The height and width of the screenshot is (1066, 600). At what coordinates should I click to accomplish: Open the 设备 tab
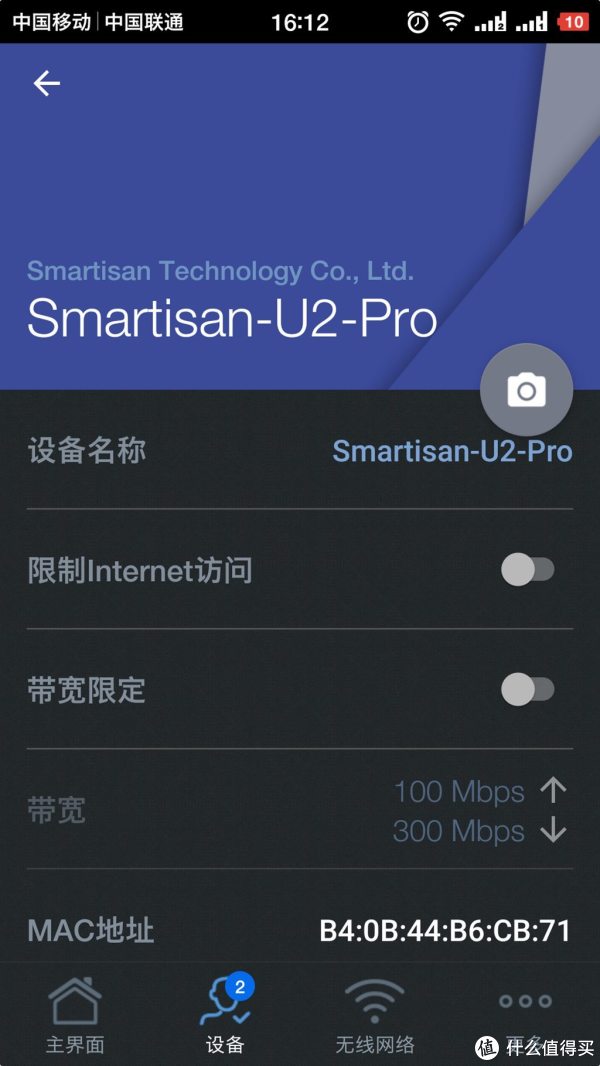pyautogui.click(x=225, y=1014)
